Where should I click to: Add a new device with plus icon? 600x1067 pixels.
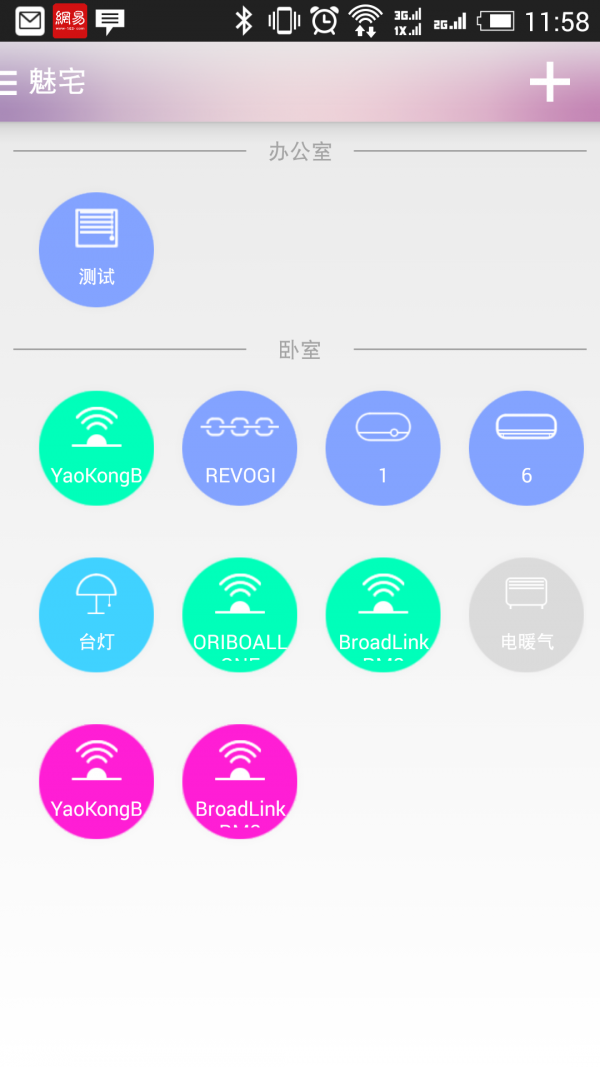(x=549, y=82)
